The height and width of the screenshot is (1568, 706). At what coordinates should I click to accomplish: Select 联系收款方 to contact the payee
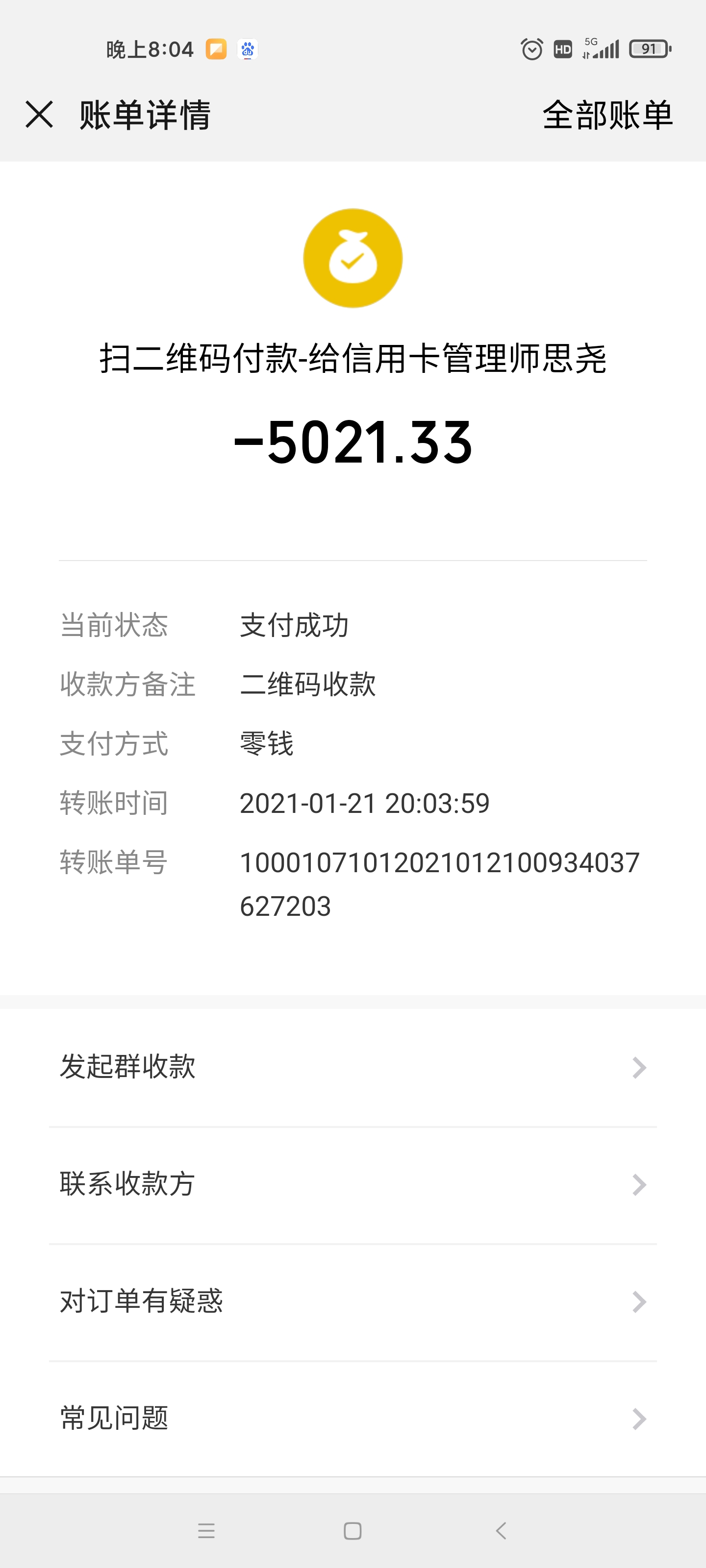[x=353, y=1184]
